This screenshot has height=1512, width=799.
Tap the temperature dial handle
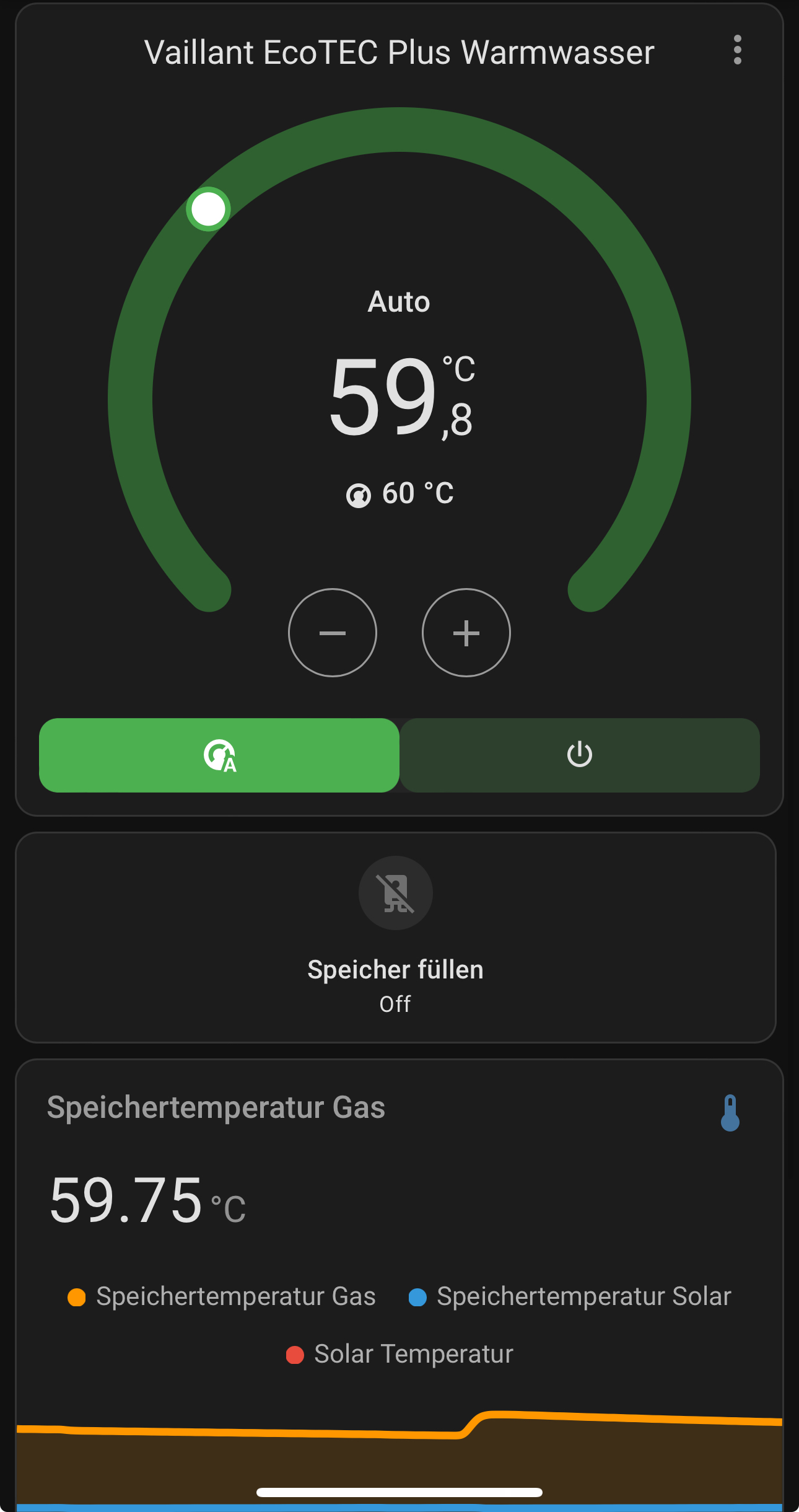209,209
